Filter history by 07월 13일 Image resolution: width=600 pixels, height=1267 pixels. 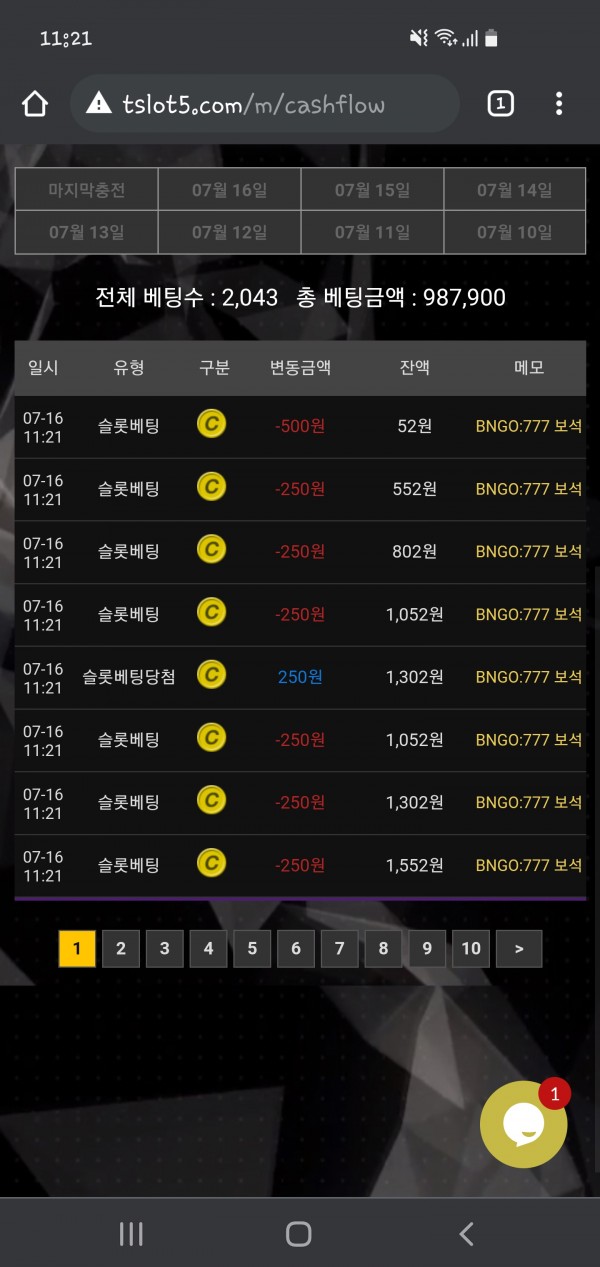[x=86, y=232]
